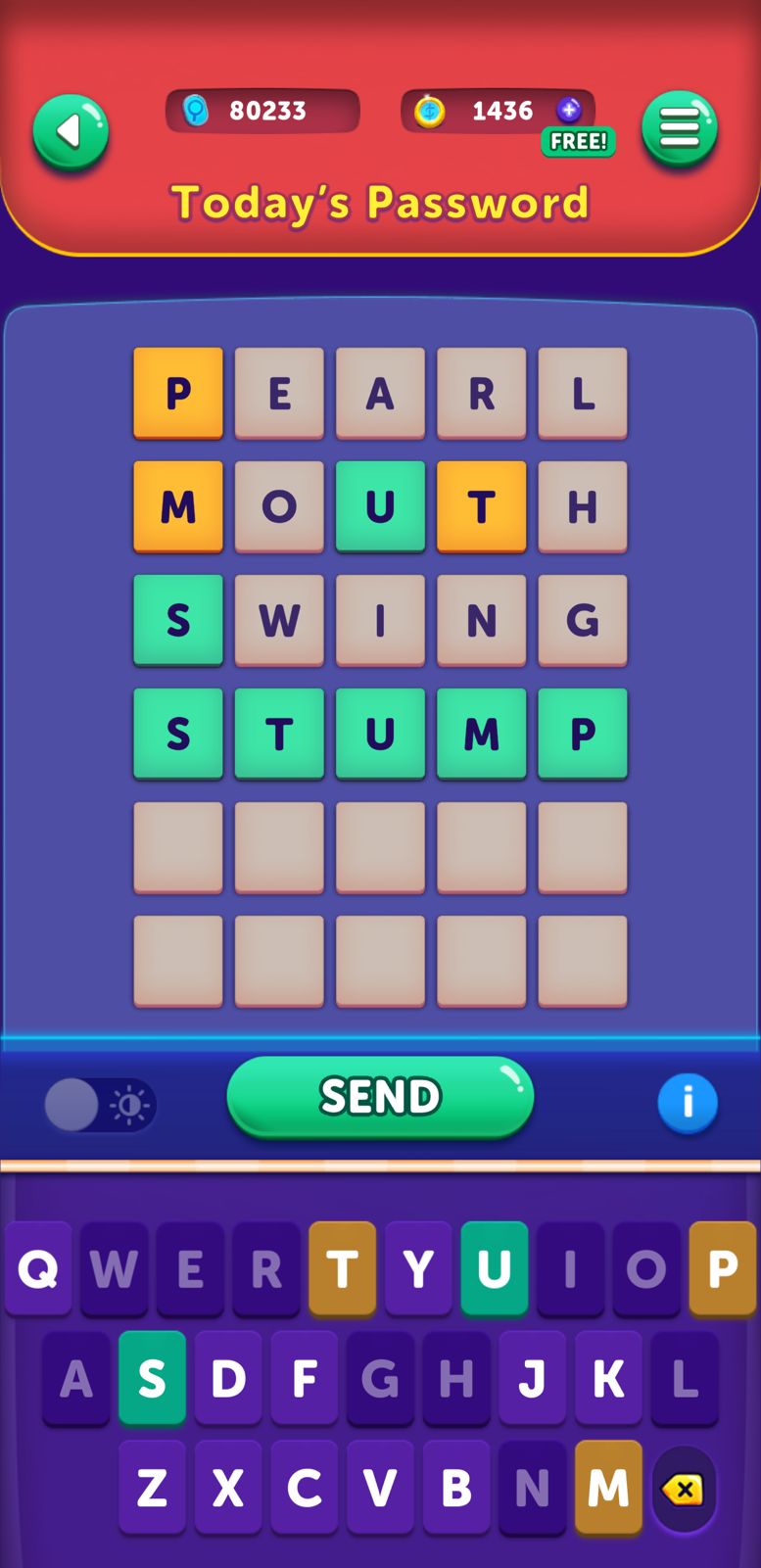Toggle the brightness mode switch
Screen dimensions: 761x1568
(x=100, y=1105)
